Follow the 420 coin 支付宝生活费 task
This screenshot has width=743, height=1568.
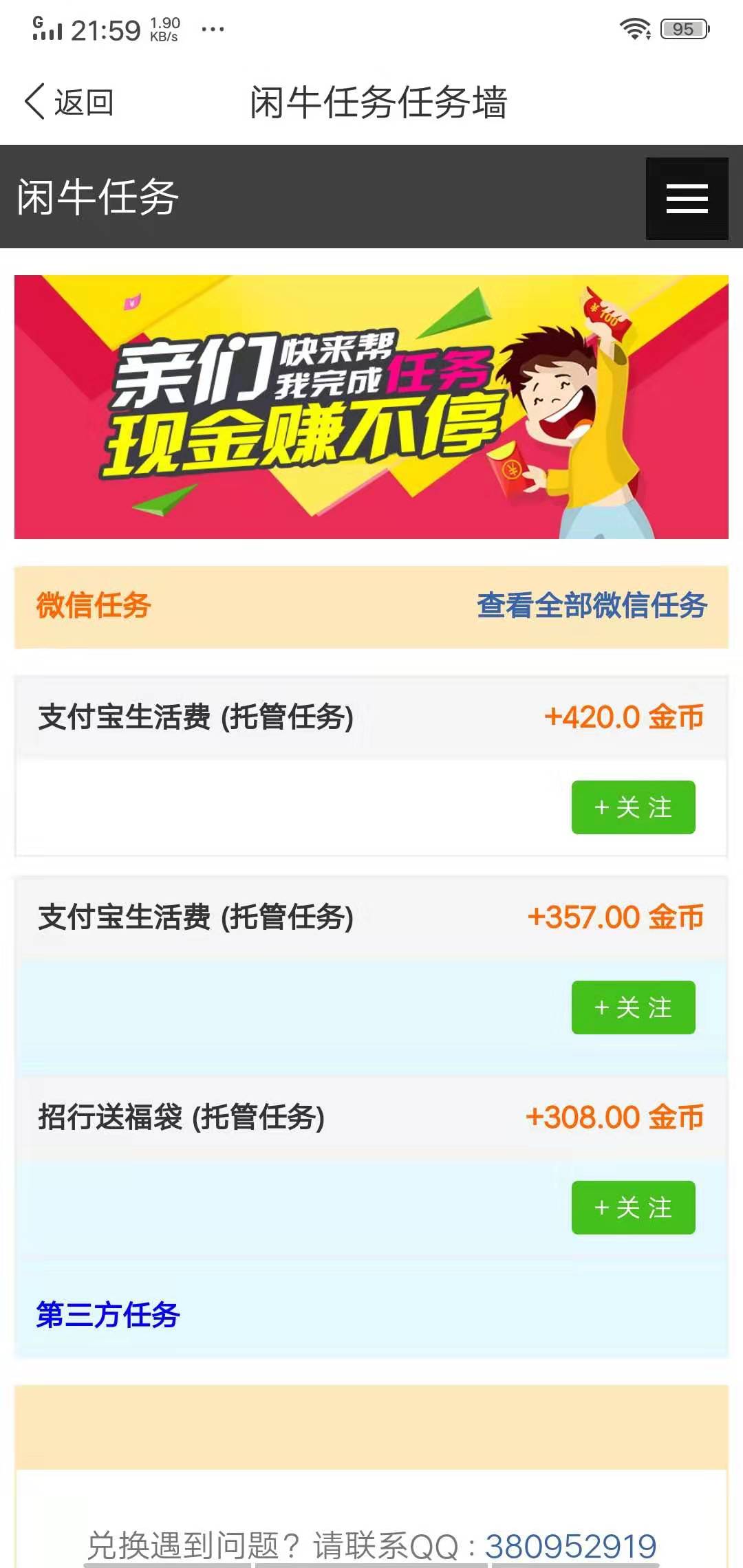tap(632, 807)
